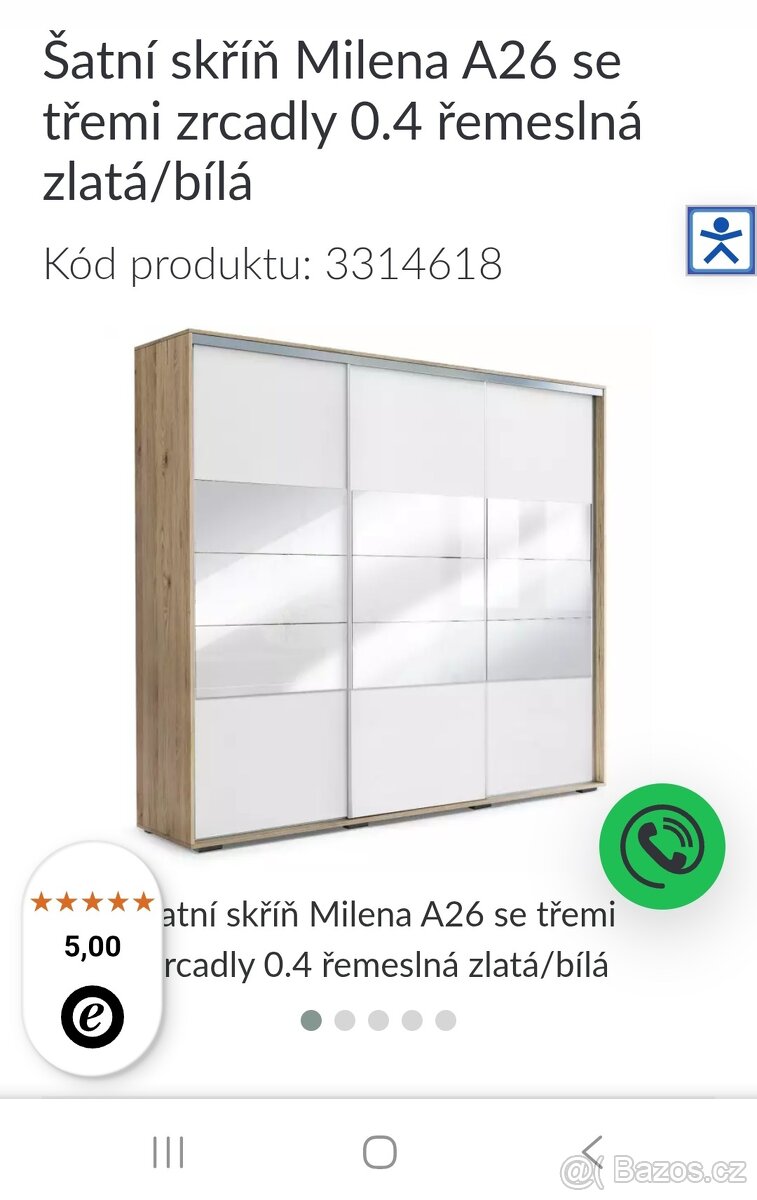Go back using system back button
This screenshot has width=757, height=1200.
[x=593, y=1152]
